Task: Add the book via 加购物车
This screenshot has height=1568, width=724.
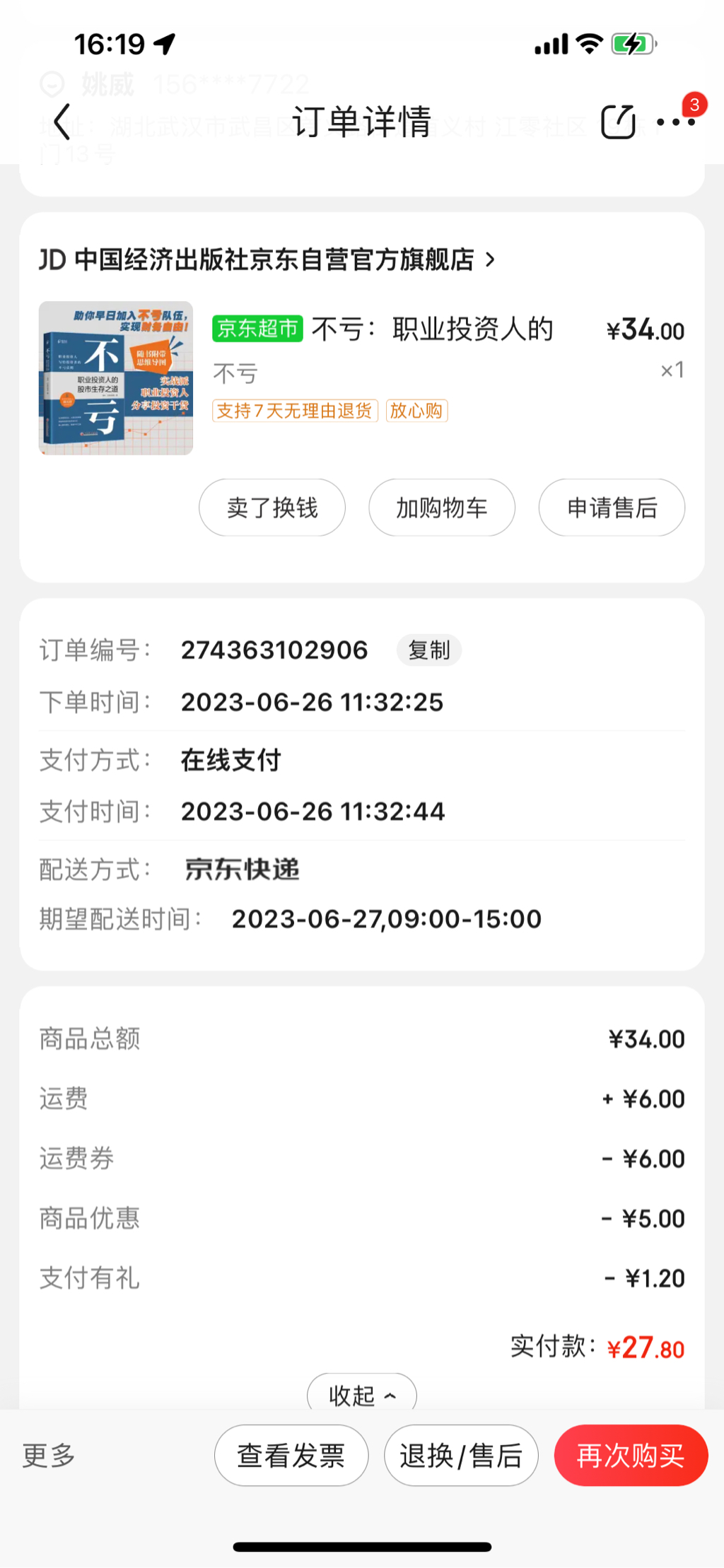Action: tap(442, 508)
